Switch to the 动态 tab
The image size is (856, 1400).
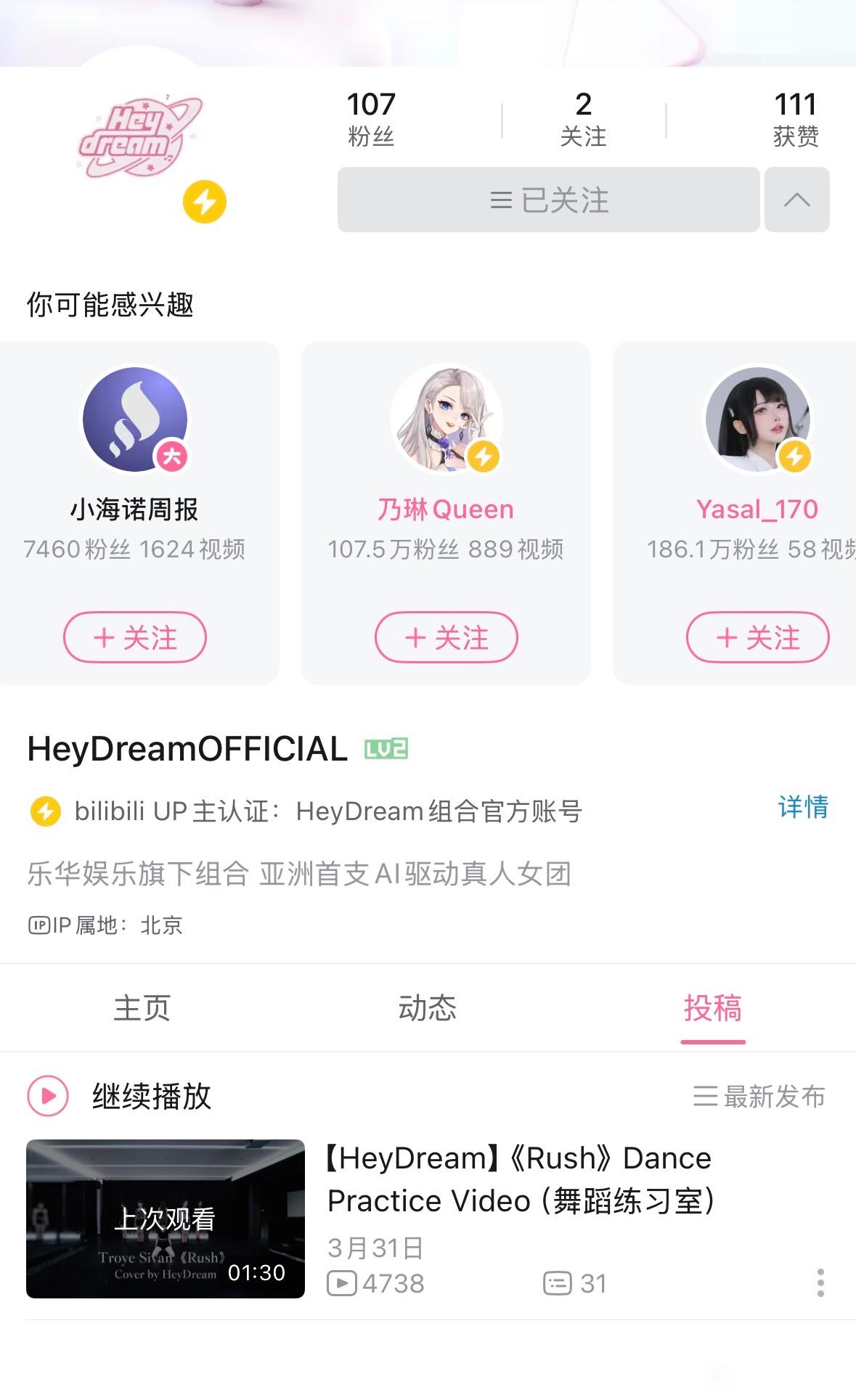tap(427, 1008)
